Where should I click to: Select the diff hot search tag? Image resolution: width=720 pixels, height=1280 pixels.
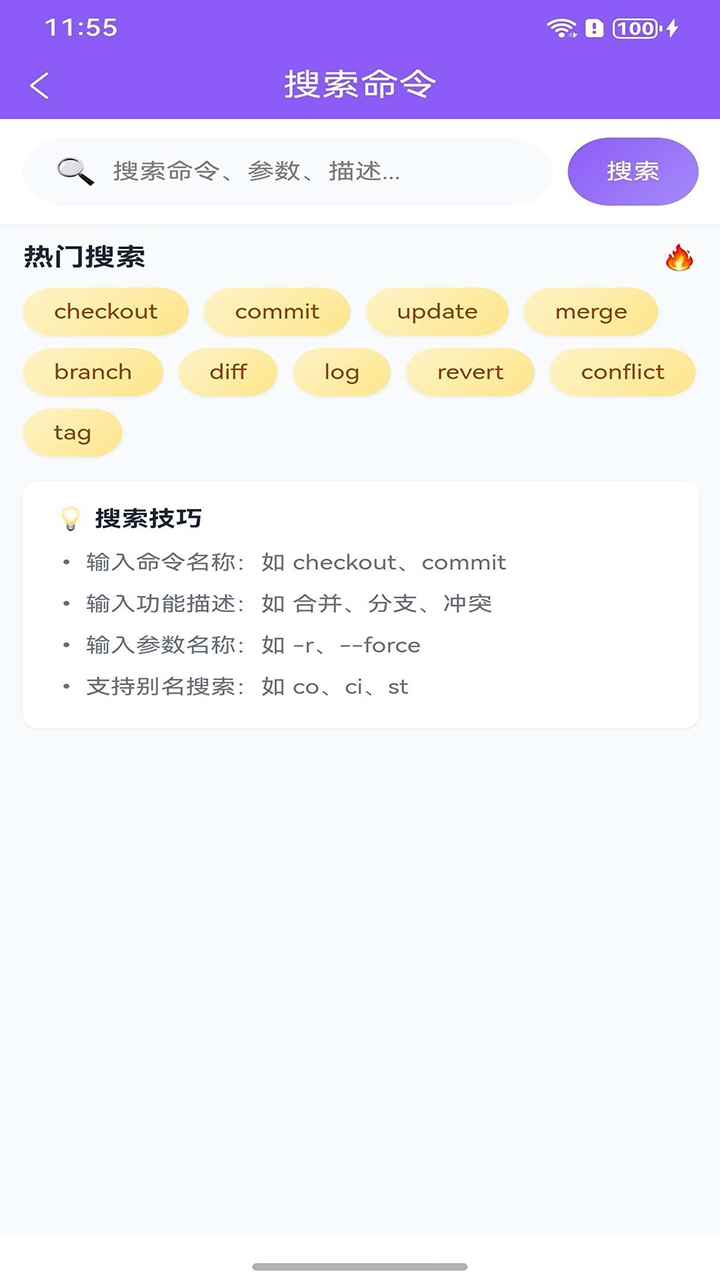tap(228, 372)
